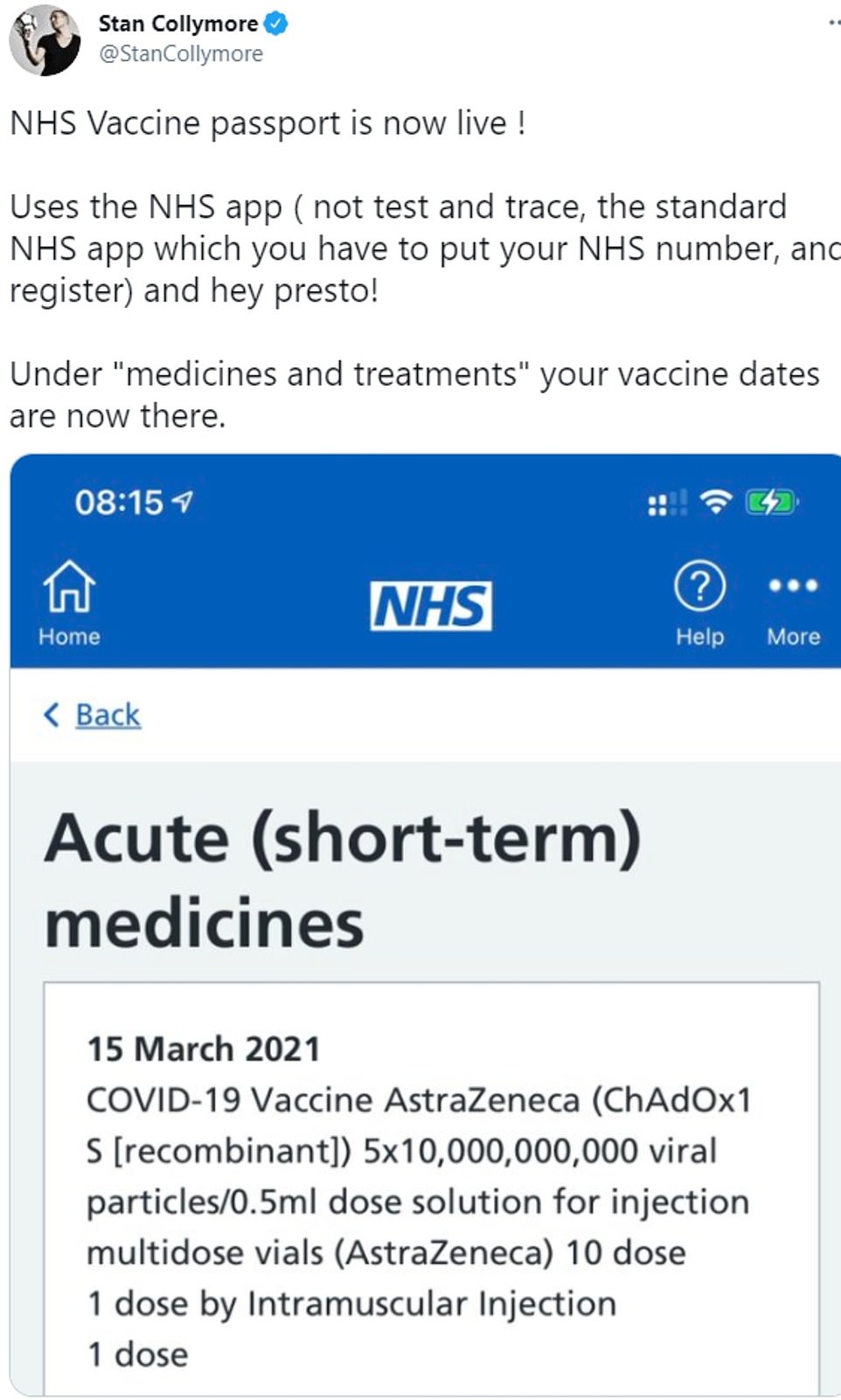Open the attached NHS app screenshot image

click(425, 924)
